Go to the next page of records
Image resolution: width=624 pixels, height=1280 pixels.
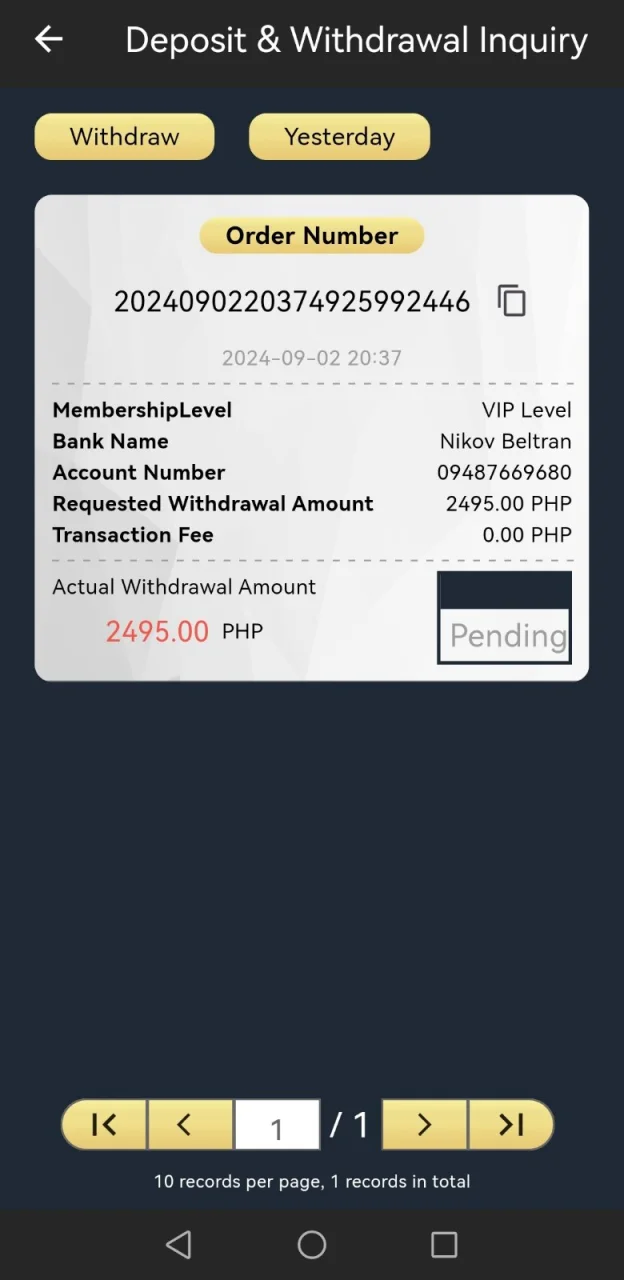(x=424, y=1125)
